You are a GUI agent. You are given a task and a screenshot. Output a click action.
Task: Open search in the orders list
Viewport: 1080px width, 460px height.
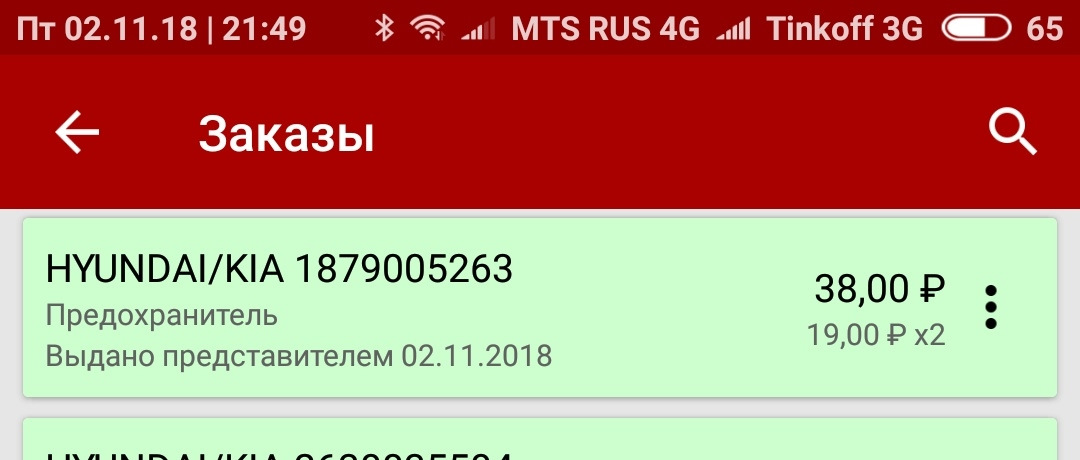pyautogui.click(x=1012, y=133)
